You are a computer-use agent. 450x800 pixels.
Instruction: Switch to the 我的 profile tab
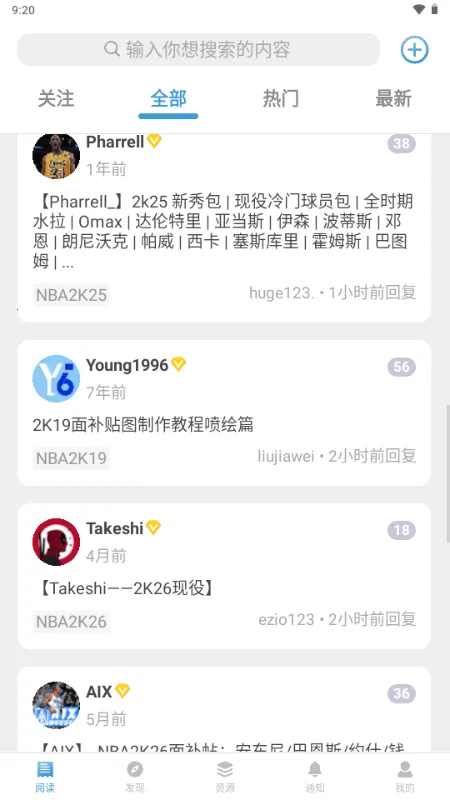pyautogui.click(x=405, y=777)
